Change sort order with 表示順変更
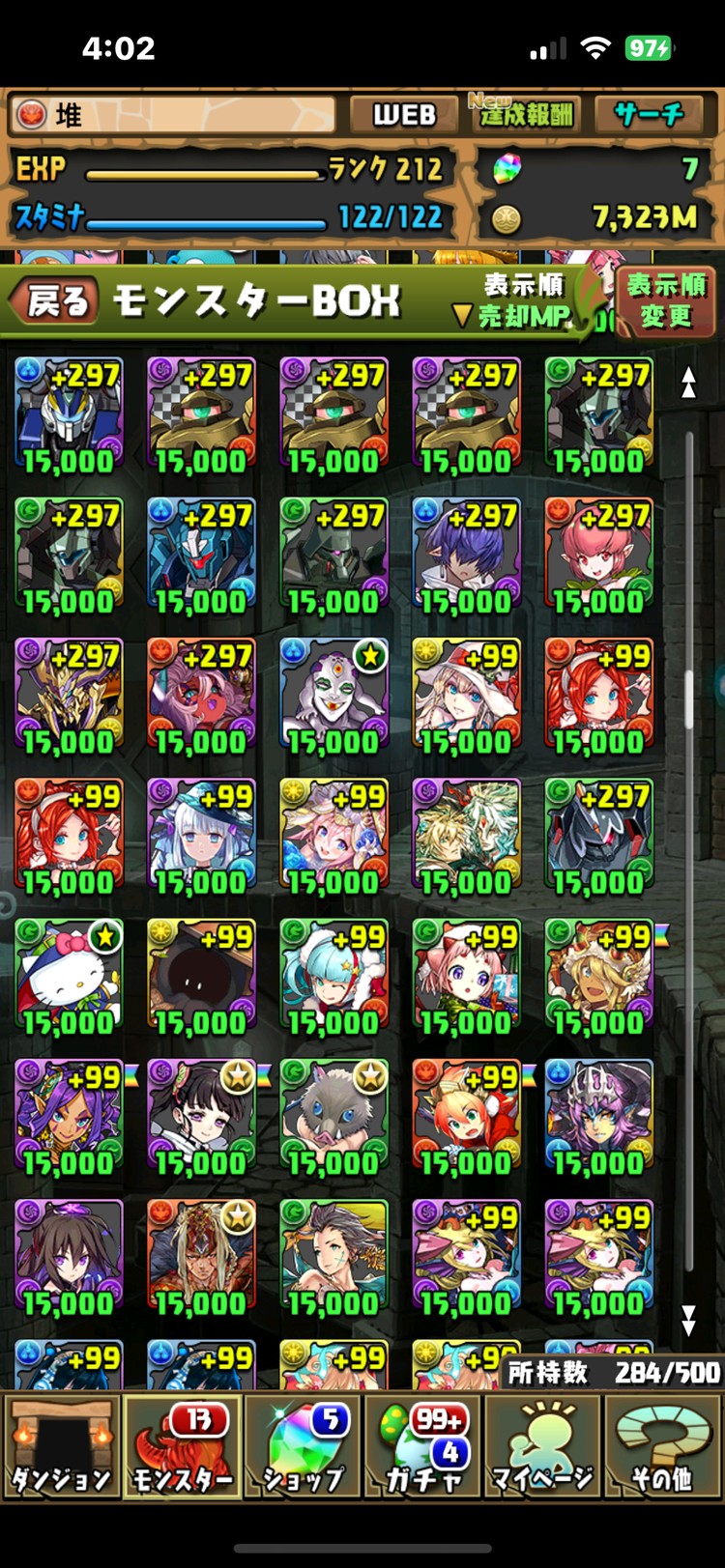Image resolution: width=725 pixels, height=1568 pixels. click(x=666, y=300)
